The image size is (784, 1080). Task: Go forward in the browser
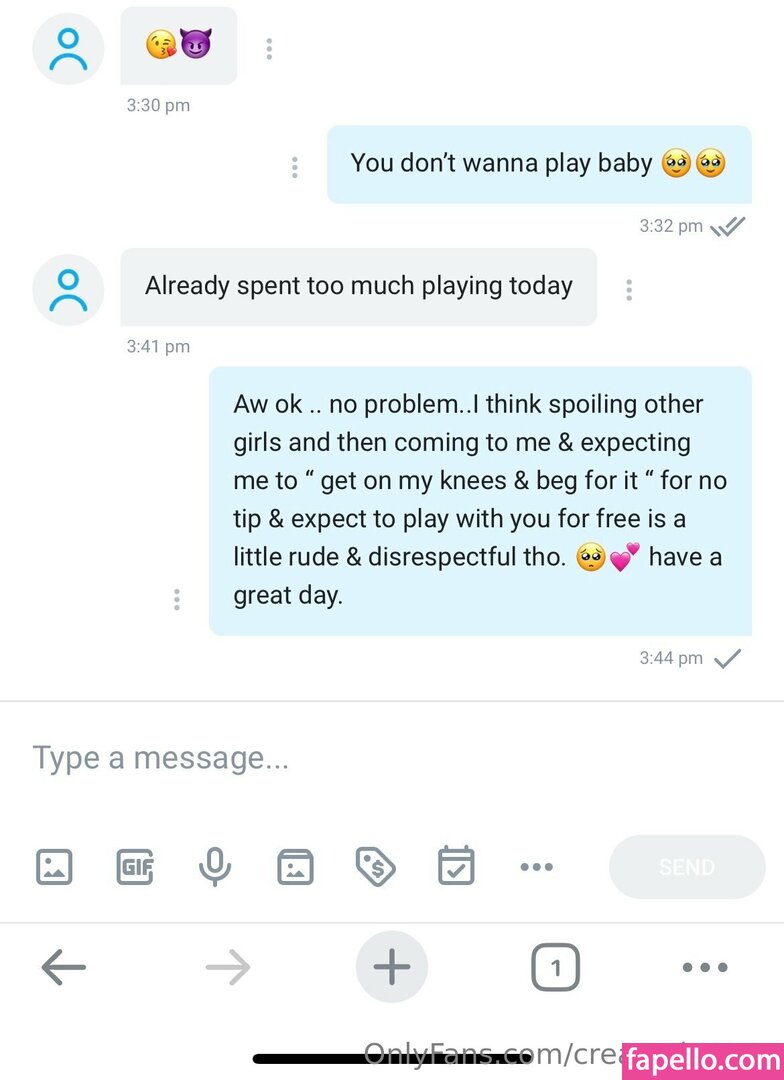[x=228, y=967]
